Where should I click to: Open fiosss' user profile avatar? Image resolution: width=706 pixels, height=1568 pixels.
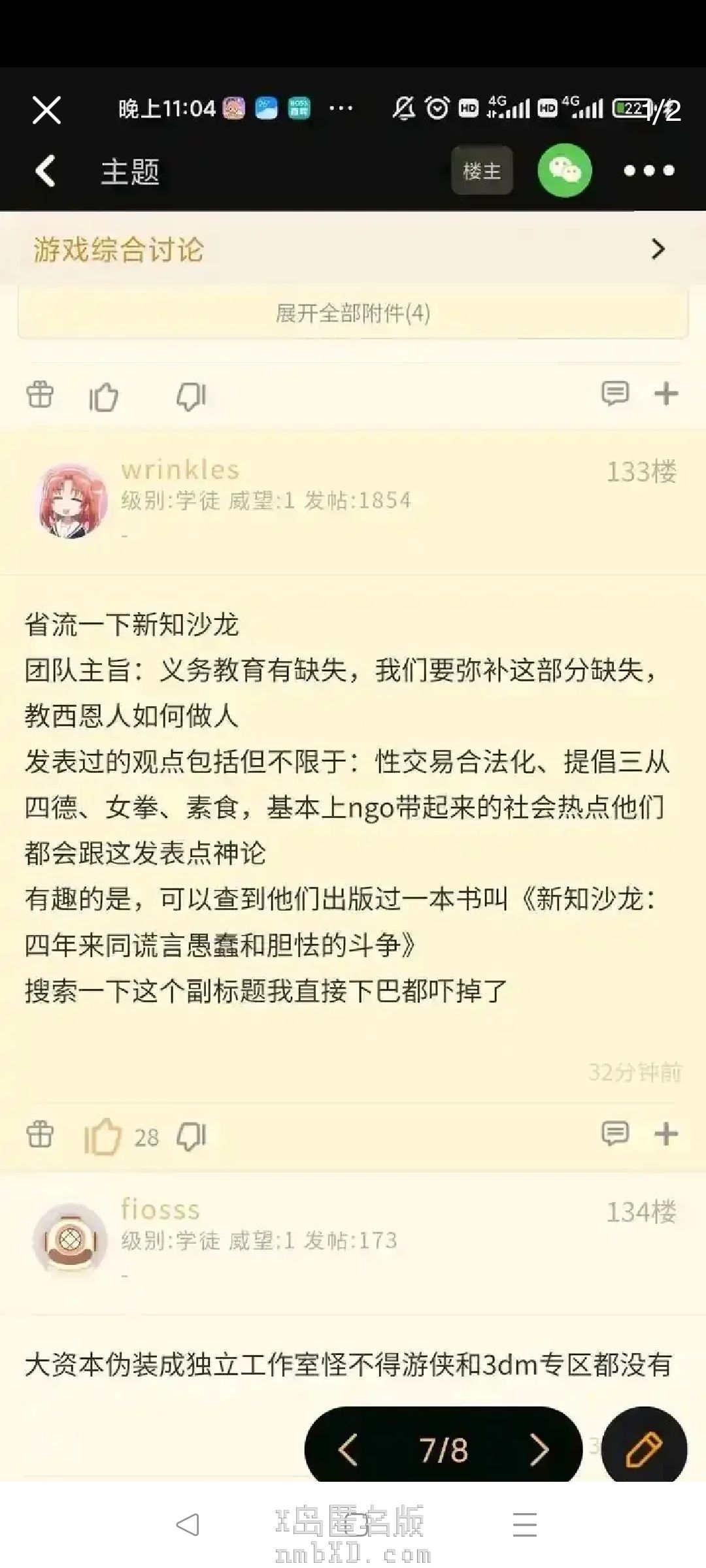pos(71,1239)
